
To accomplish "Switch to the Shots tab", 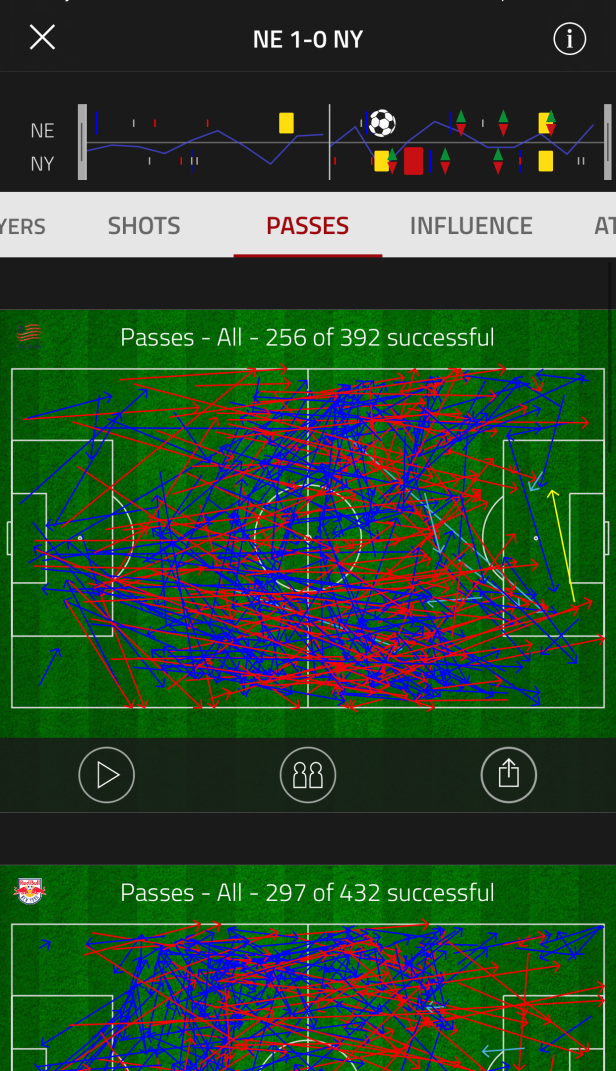I will click(144, 226).
